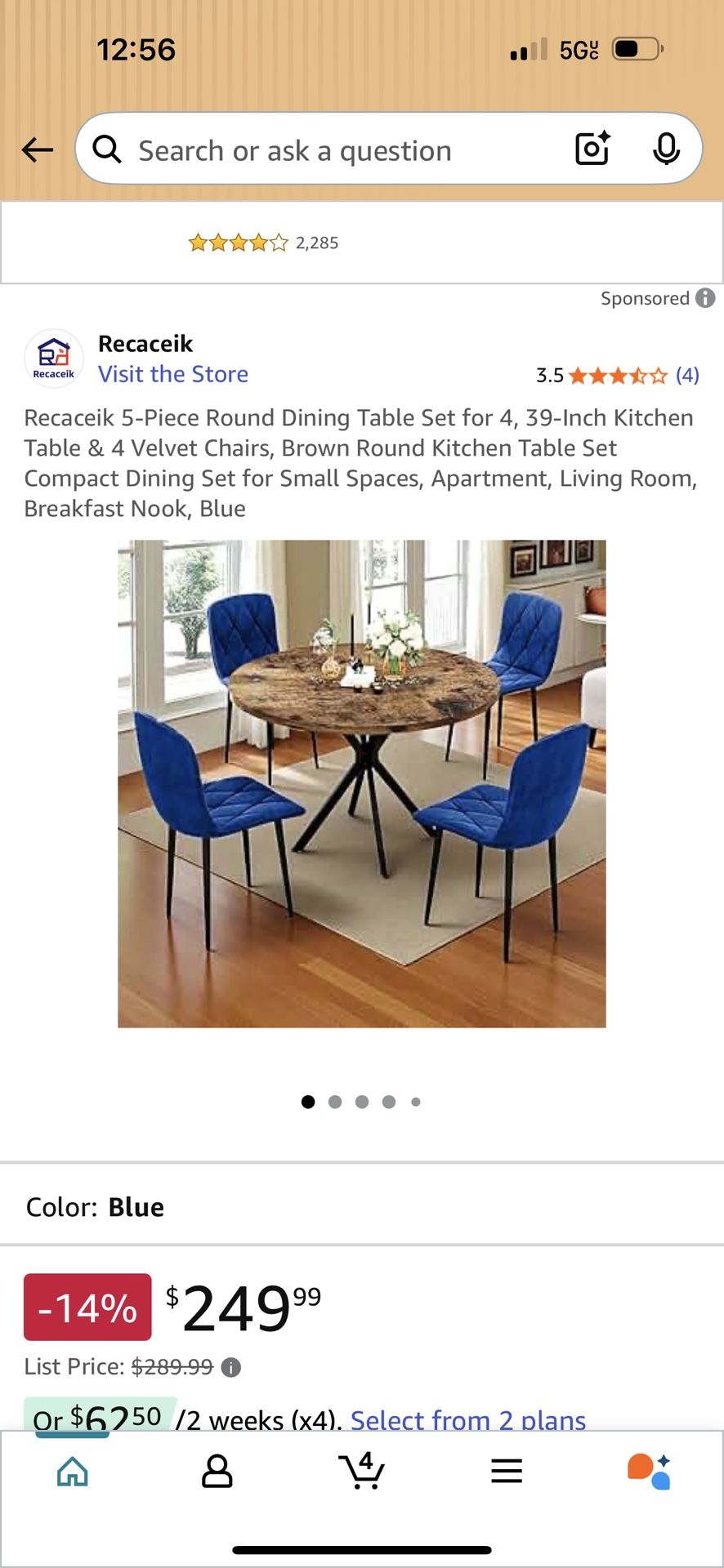Visit the Recaceik store

[x=173, y=374]
